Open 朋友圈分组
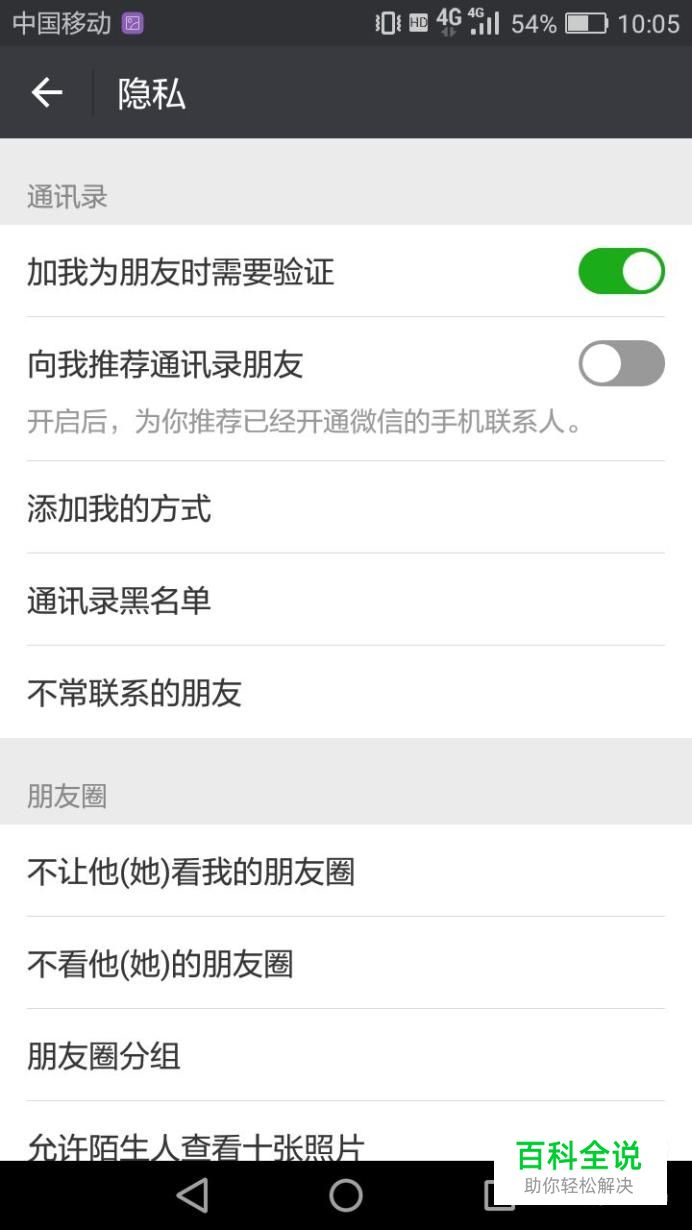Viewport: 692px width, 1230px height. pos(346,1055)
